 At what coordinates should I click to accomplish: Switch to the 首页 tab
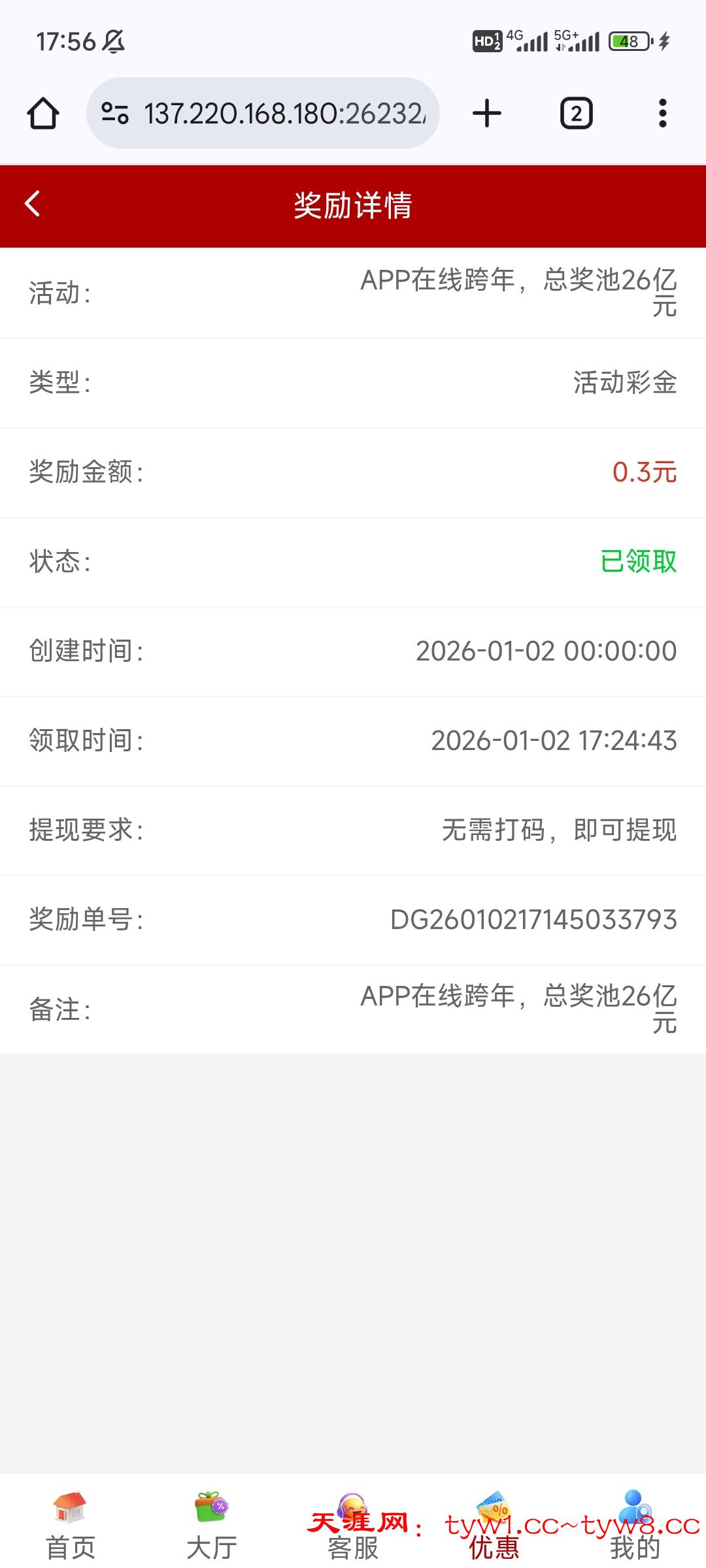71,1524
